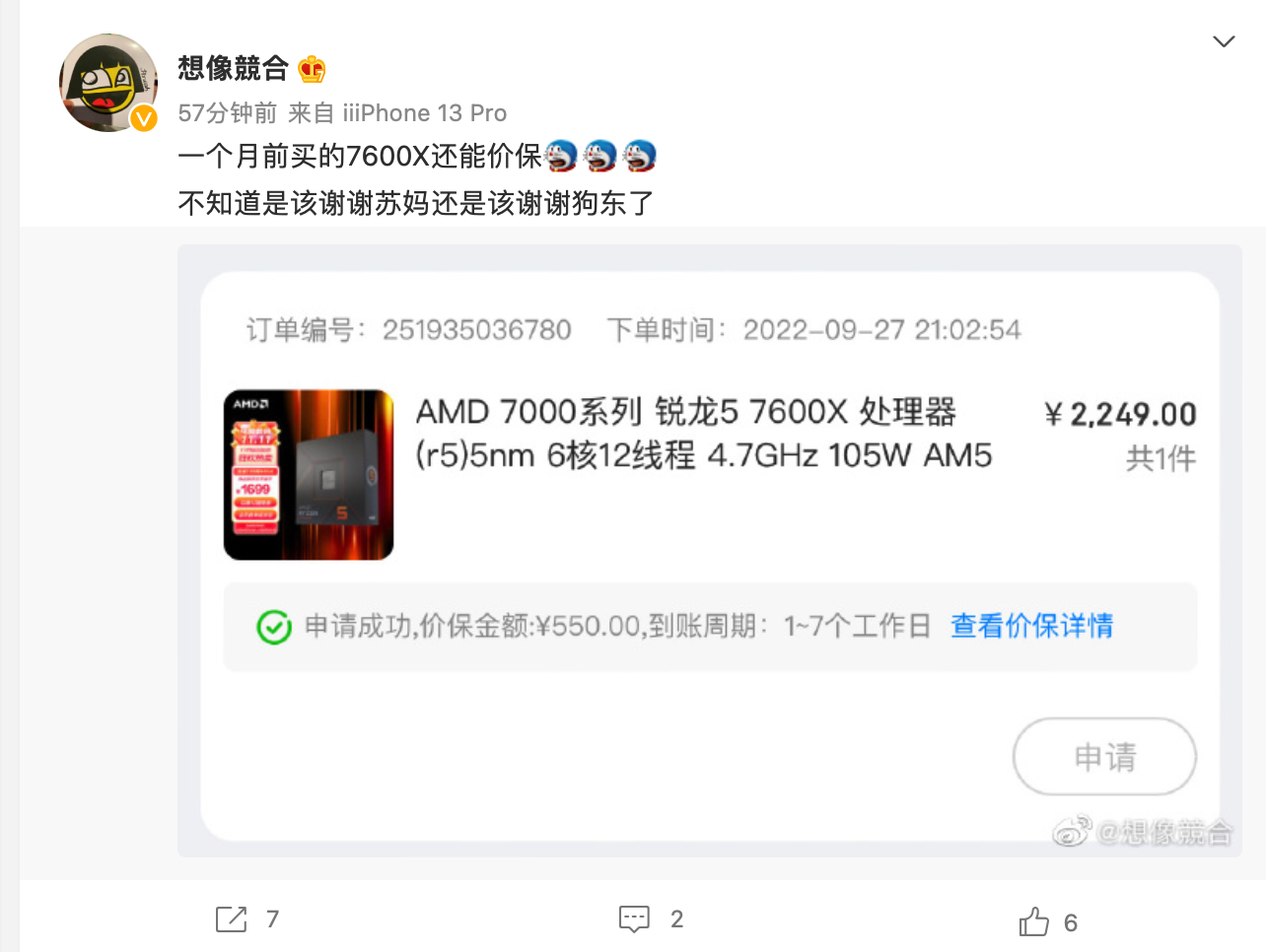
Task: View the attached order screenshot image
Action: tap(709, 552)
